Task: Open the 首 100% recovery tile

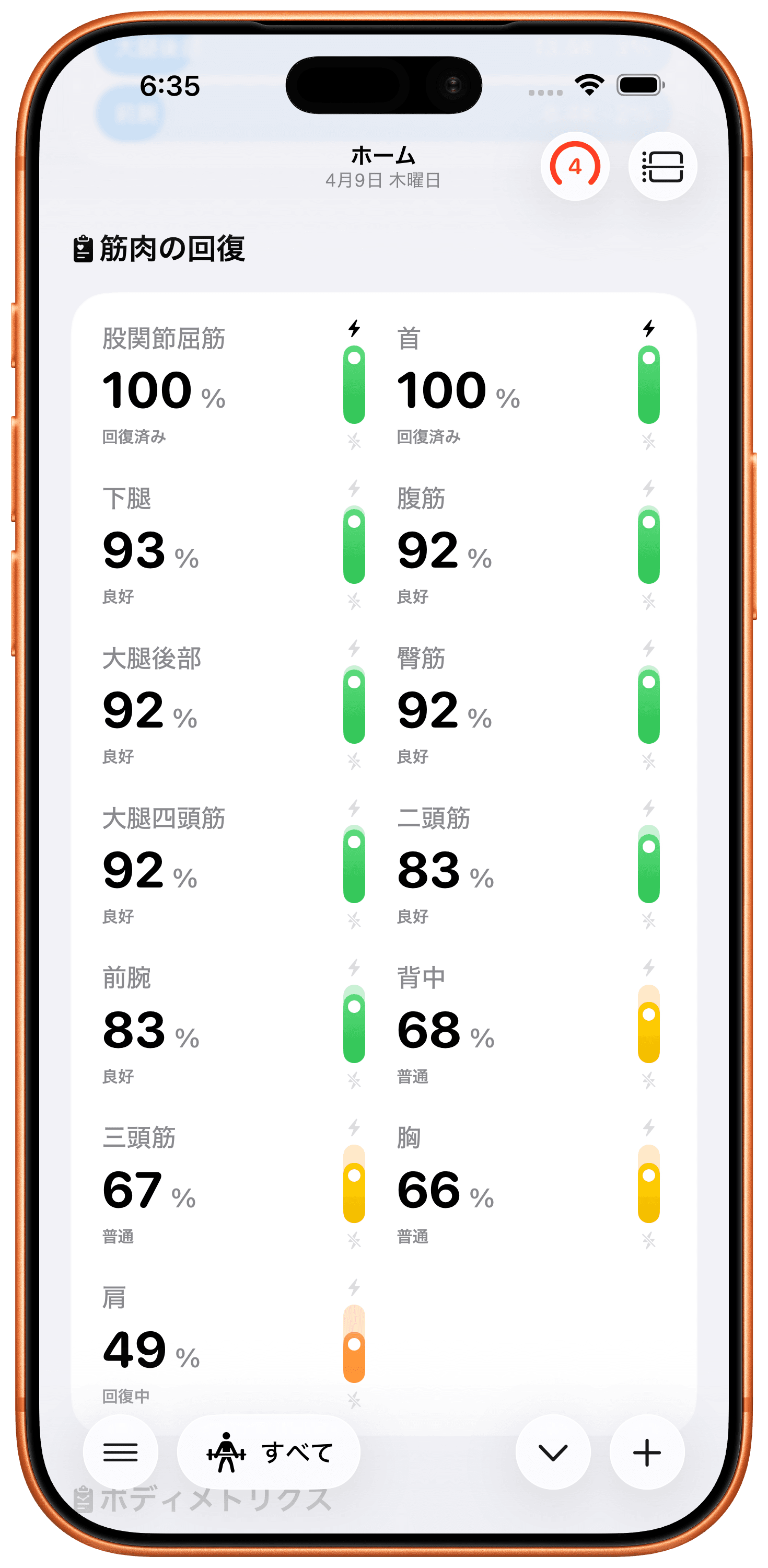Action: pyautogui.click(x=527, y=385)
